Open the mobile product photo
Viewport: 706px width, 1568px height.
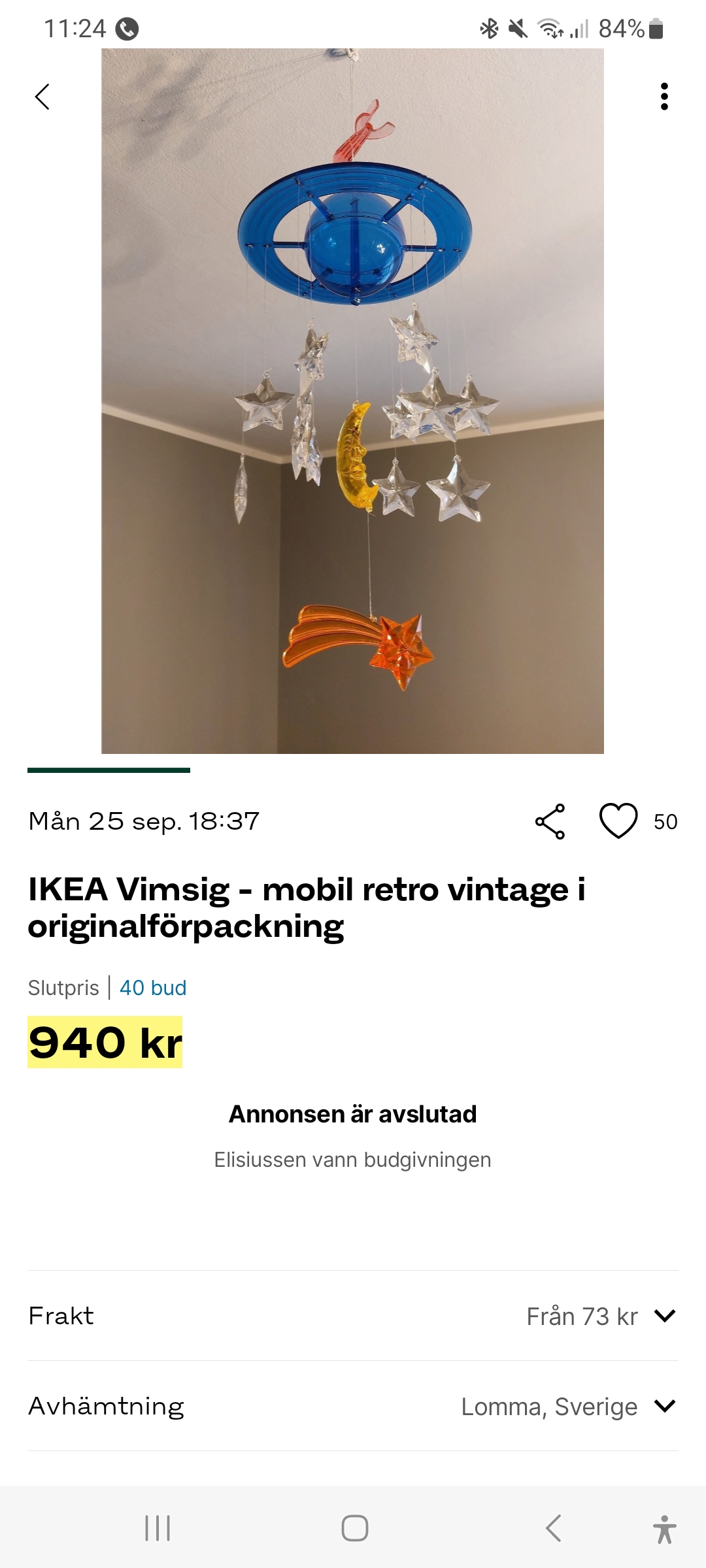click(352, 400)
